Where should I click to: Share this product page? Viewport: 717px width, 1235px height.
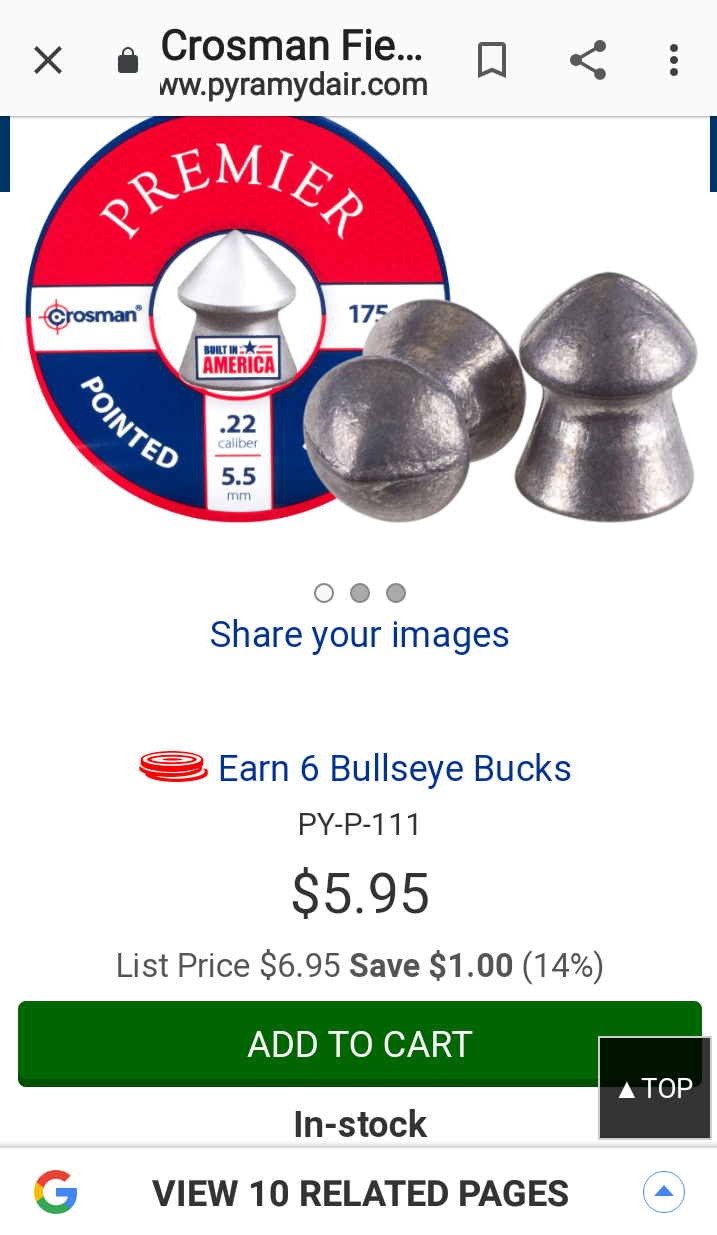[x=588, y=61]
